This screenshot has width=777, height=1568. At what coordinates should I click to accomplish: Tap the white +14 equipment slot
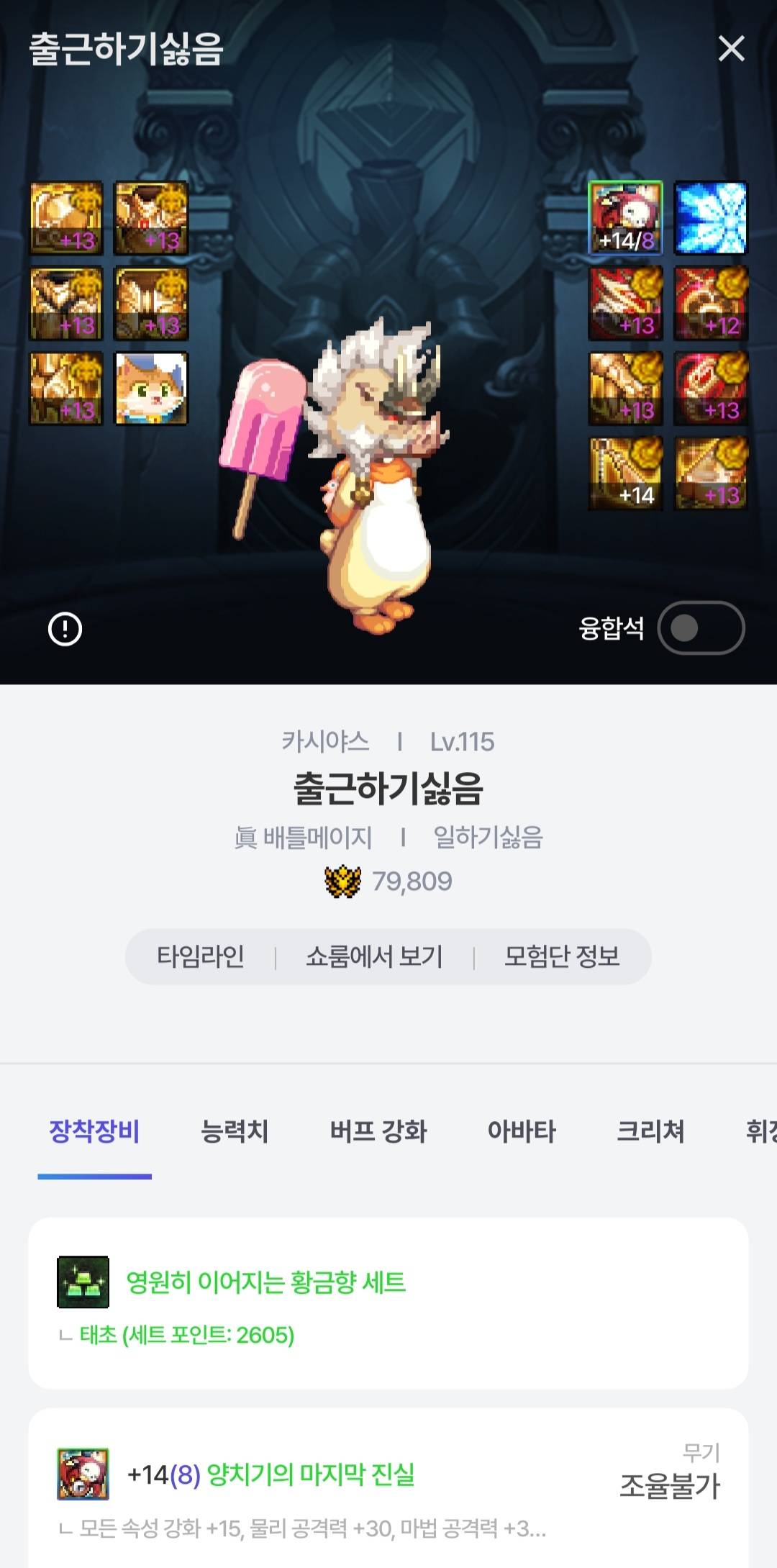tap(626, 473)
